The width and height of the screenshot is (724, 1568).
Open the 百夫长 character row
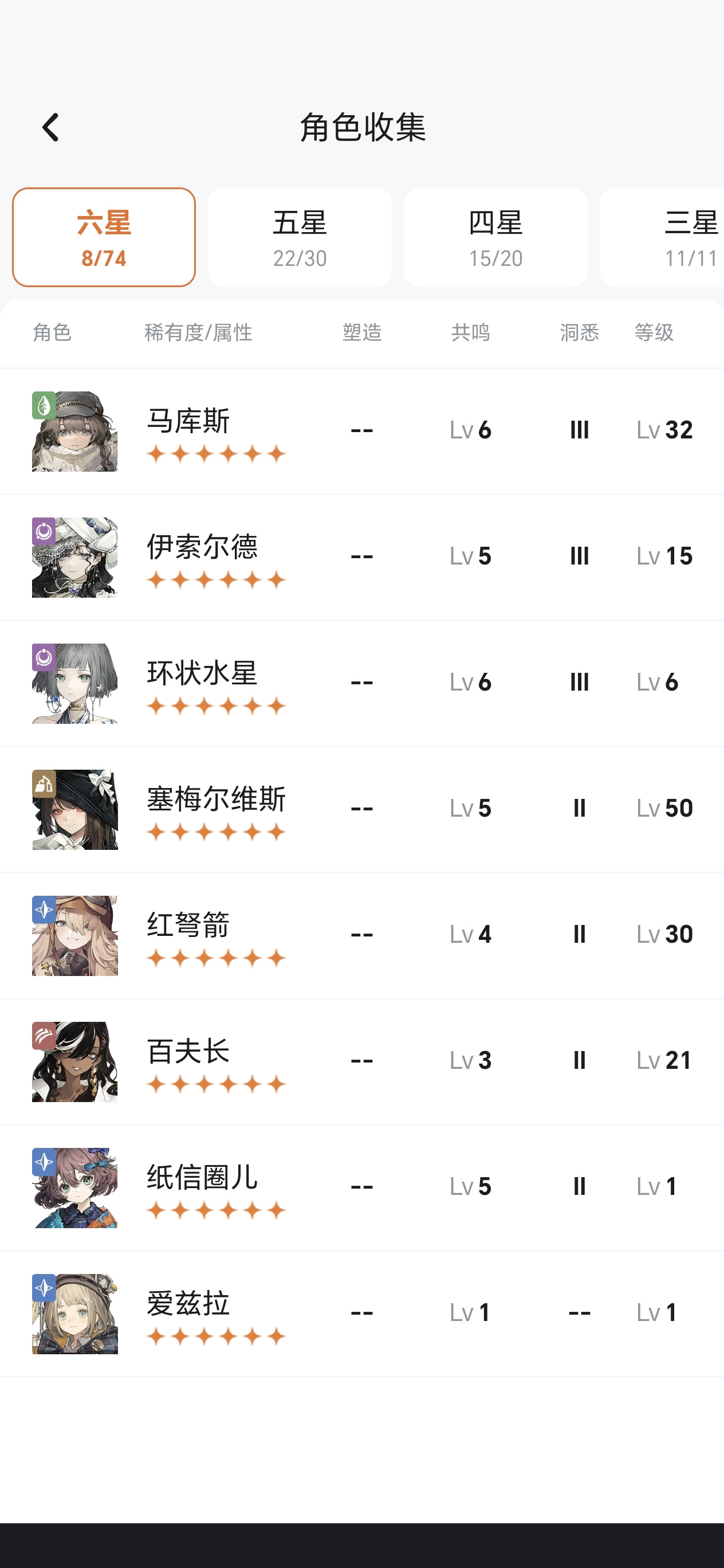pos(362,1061)
